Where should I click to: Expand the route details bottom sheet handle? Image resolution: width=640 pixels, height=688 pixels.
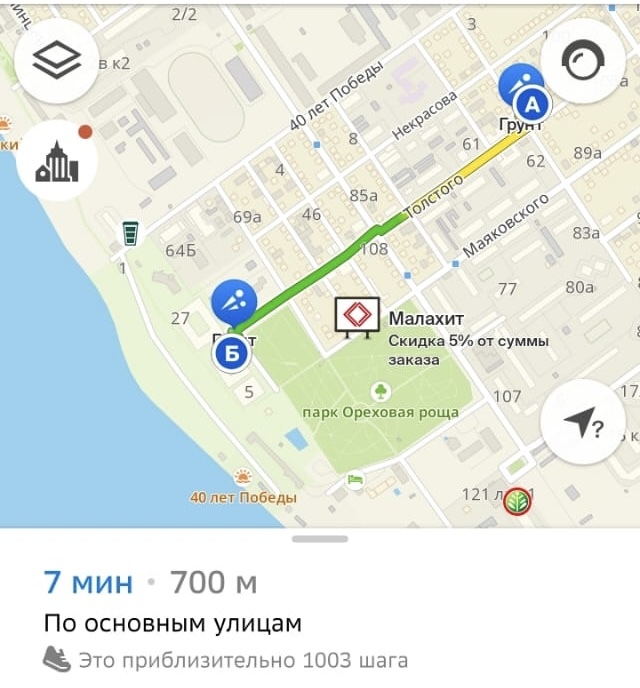pos(320,539)
